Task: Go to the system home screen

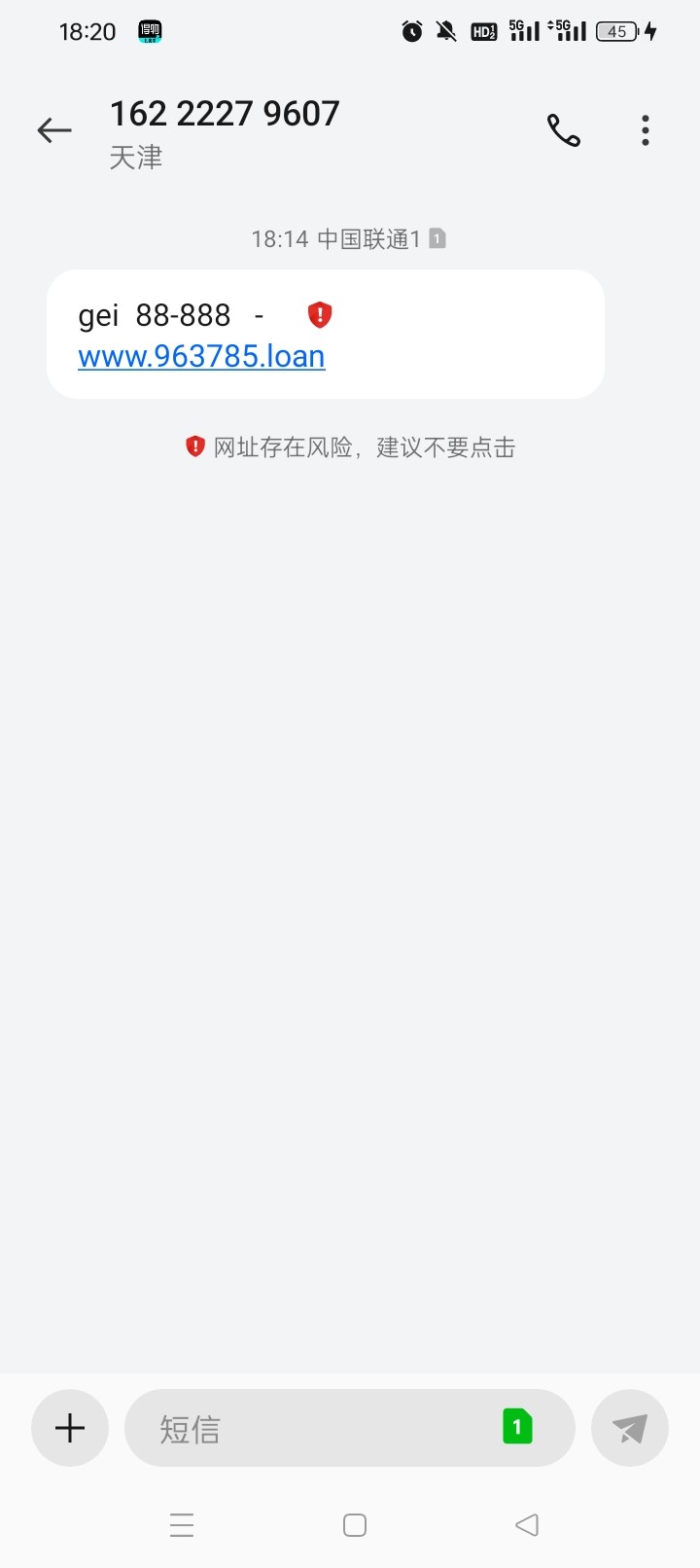Action: pos(355,1525)
